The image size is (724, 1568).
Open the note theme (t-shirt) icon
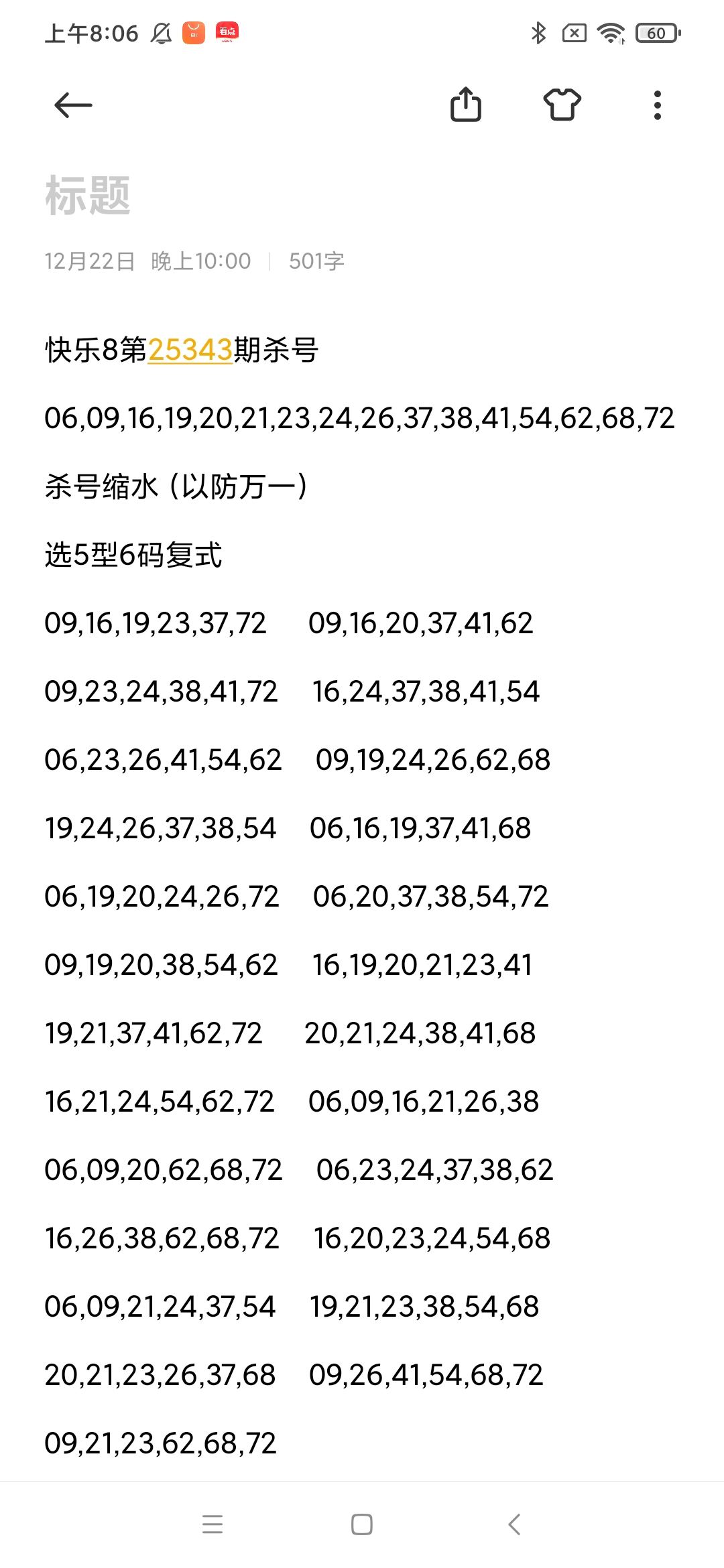click(x=562, y=105)
